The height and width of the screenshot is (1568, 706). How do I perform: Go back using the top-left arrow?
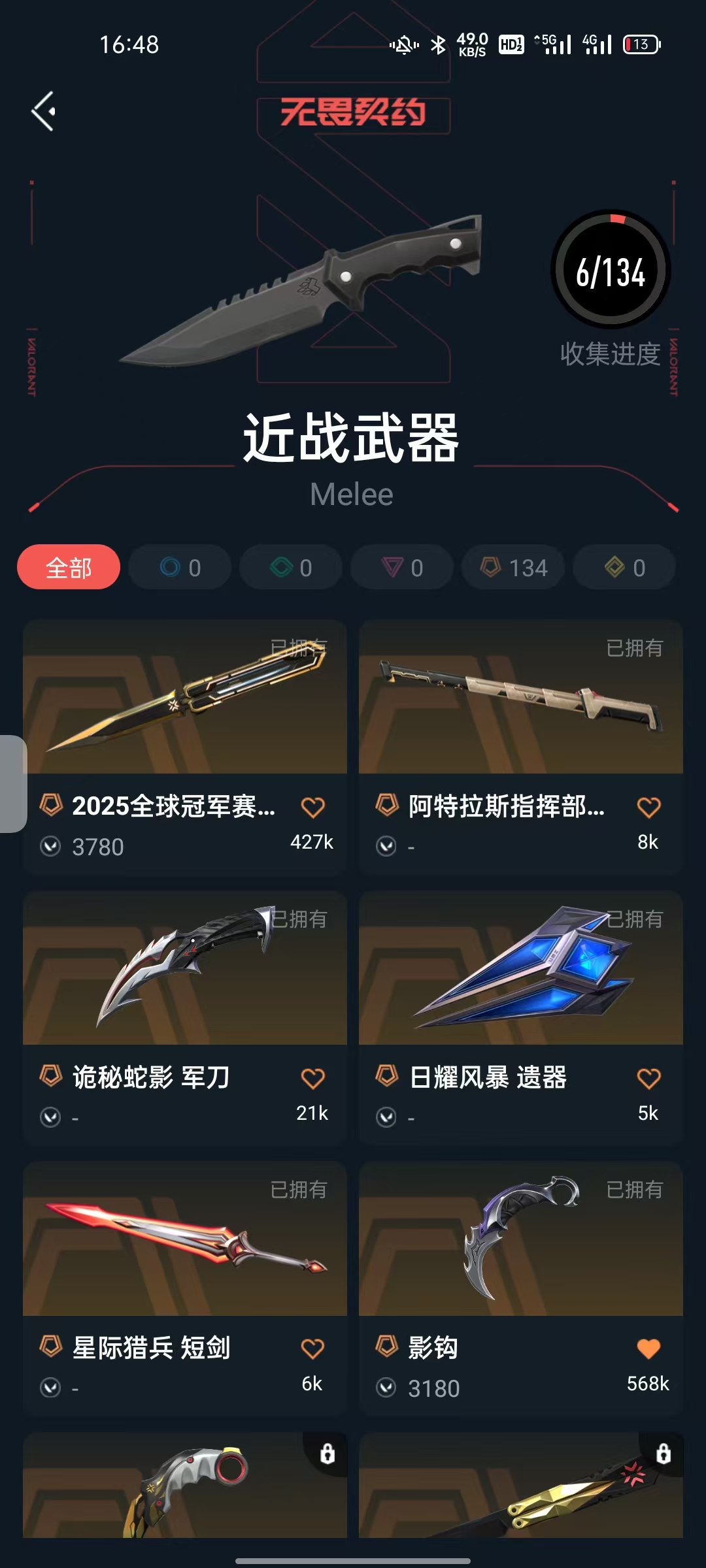(x=43, y=111)
